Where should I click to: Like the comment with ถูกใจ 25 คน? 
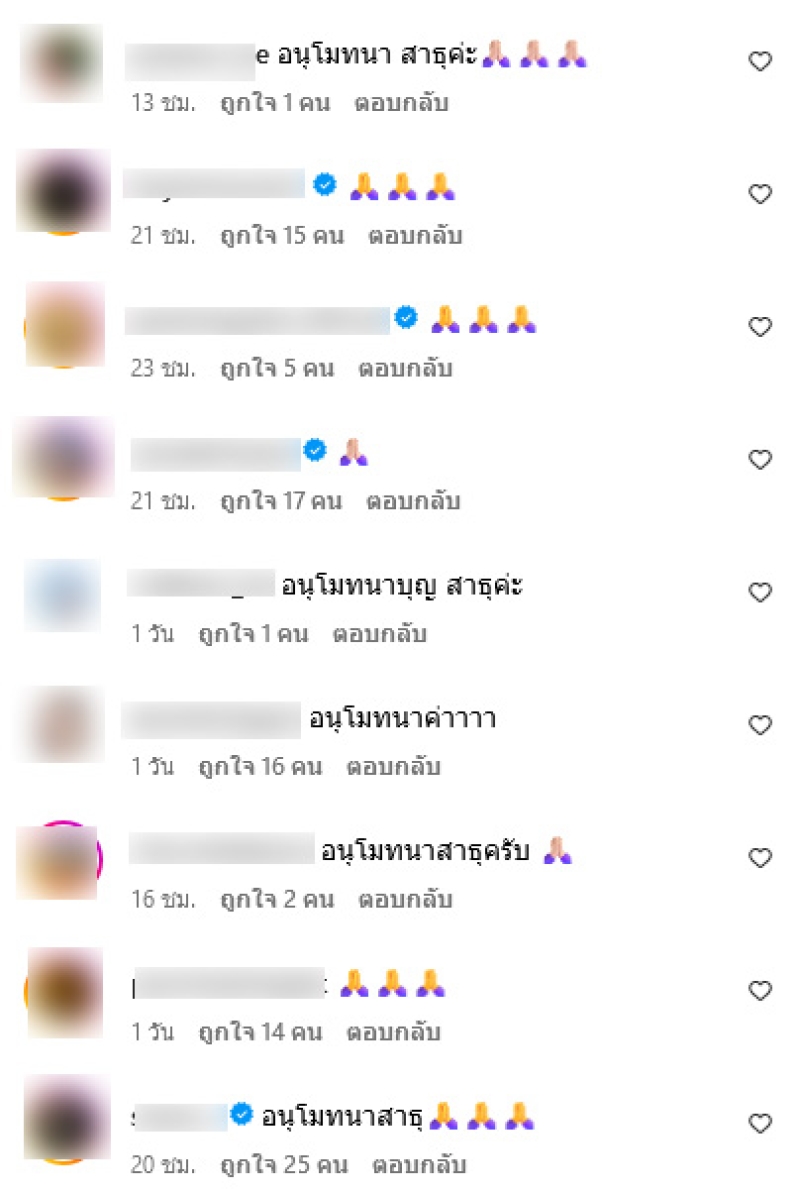point(760,1123)
